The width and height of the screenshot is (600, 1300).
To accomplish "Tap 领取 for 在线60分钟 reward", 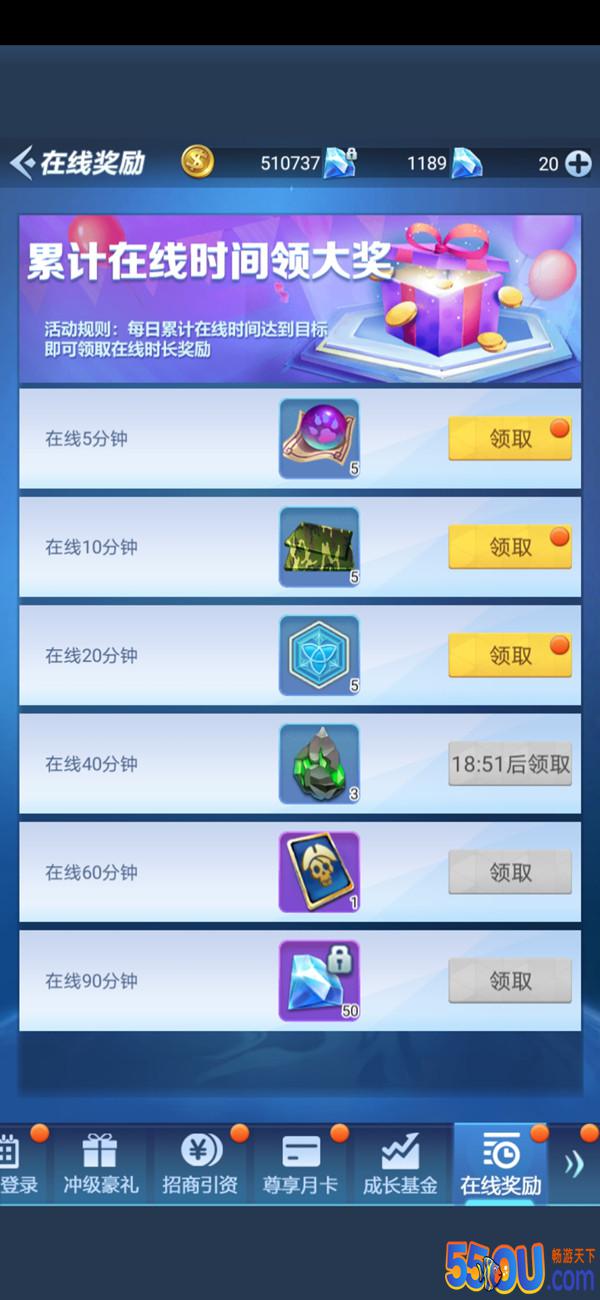I will point(509,872).
